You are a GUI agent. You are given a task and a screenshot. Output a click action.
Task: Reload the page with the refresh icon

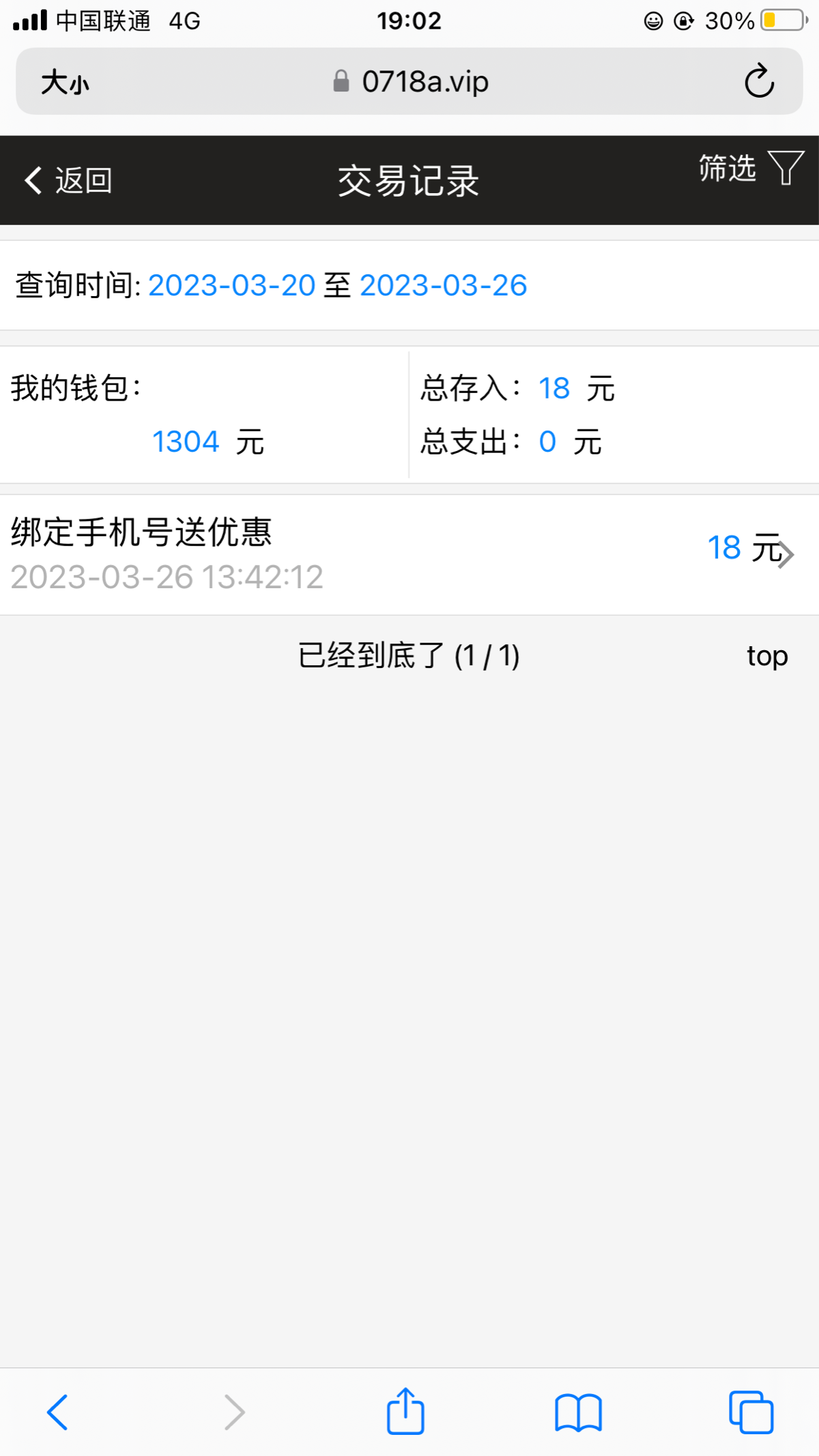tap(758, 81)
